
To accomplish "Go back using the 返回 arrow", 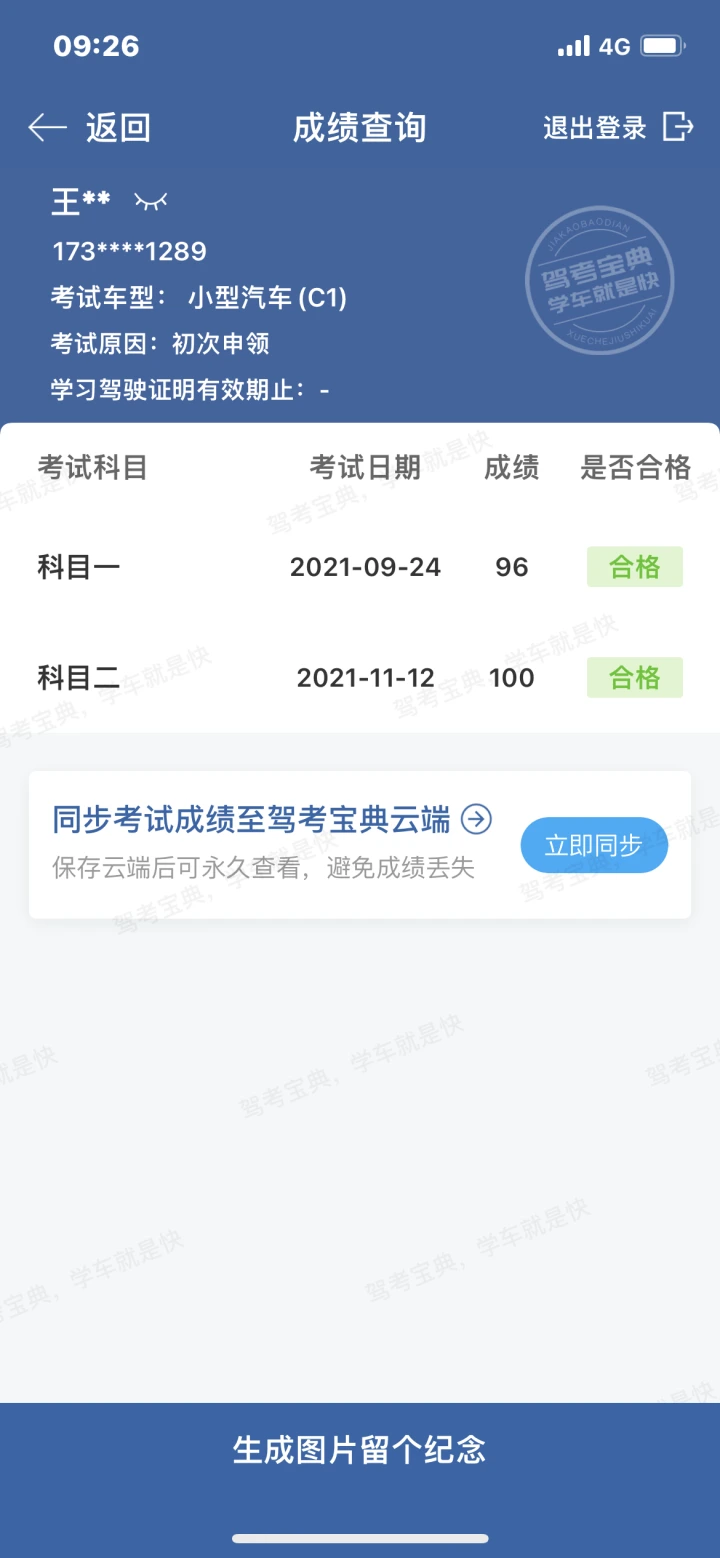I will (88, 128).
